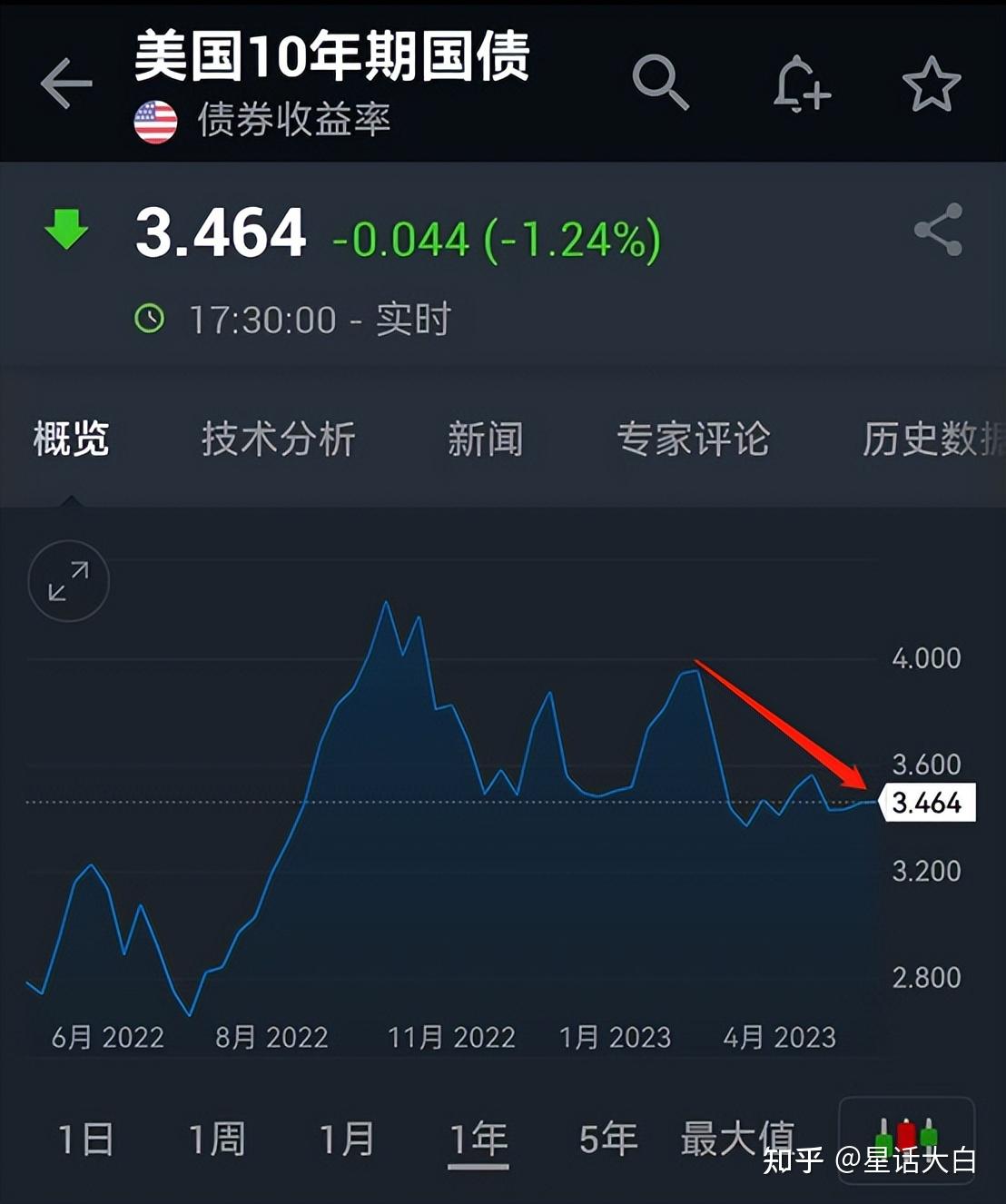Screen dimensions: 1006x1204
Task: Toggle the favorite star
Action: 932,83
